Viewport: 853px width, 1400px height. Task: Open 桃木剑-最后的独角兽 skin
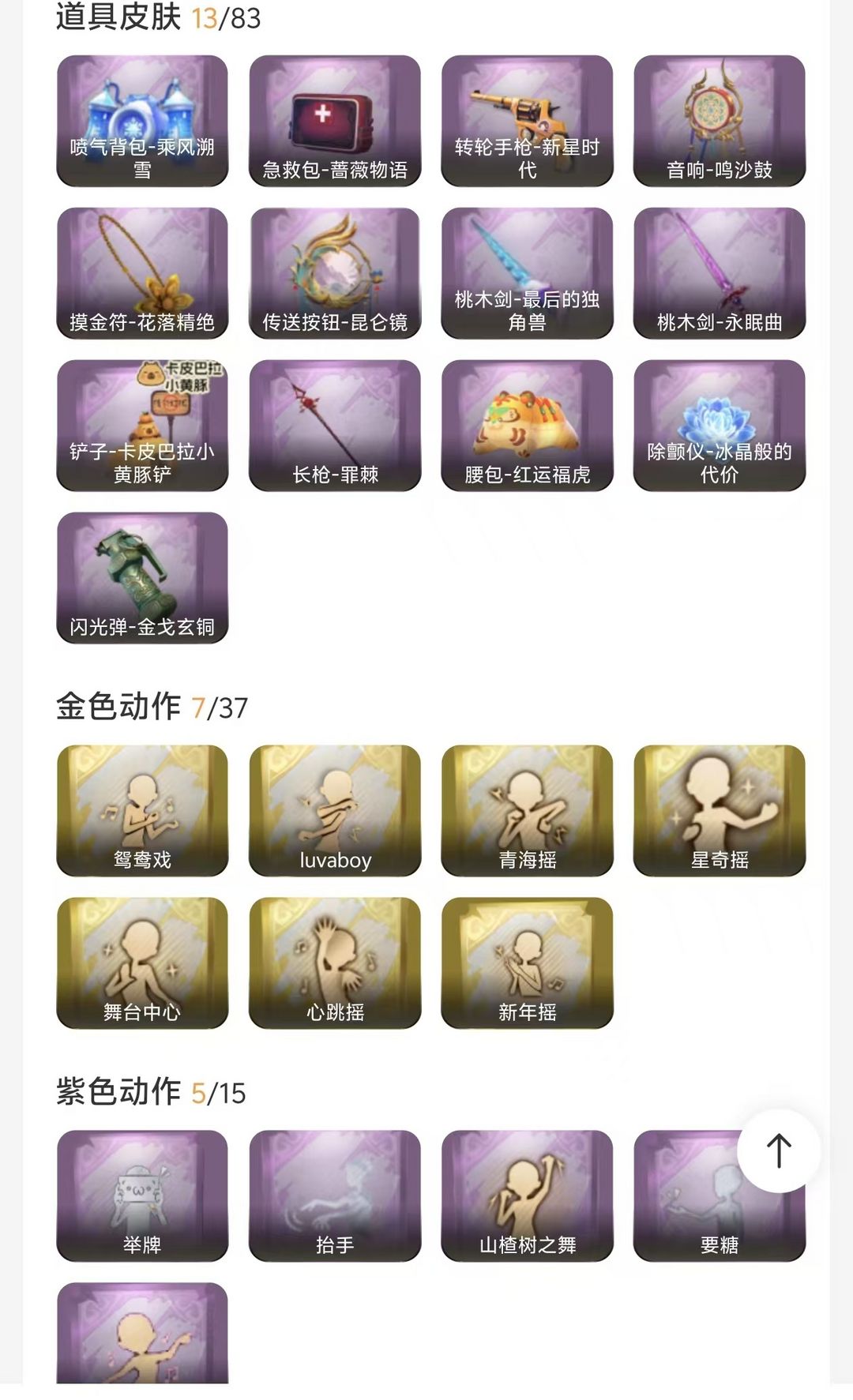tap(527, 273)
